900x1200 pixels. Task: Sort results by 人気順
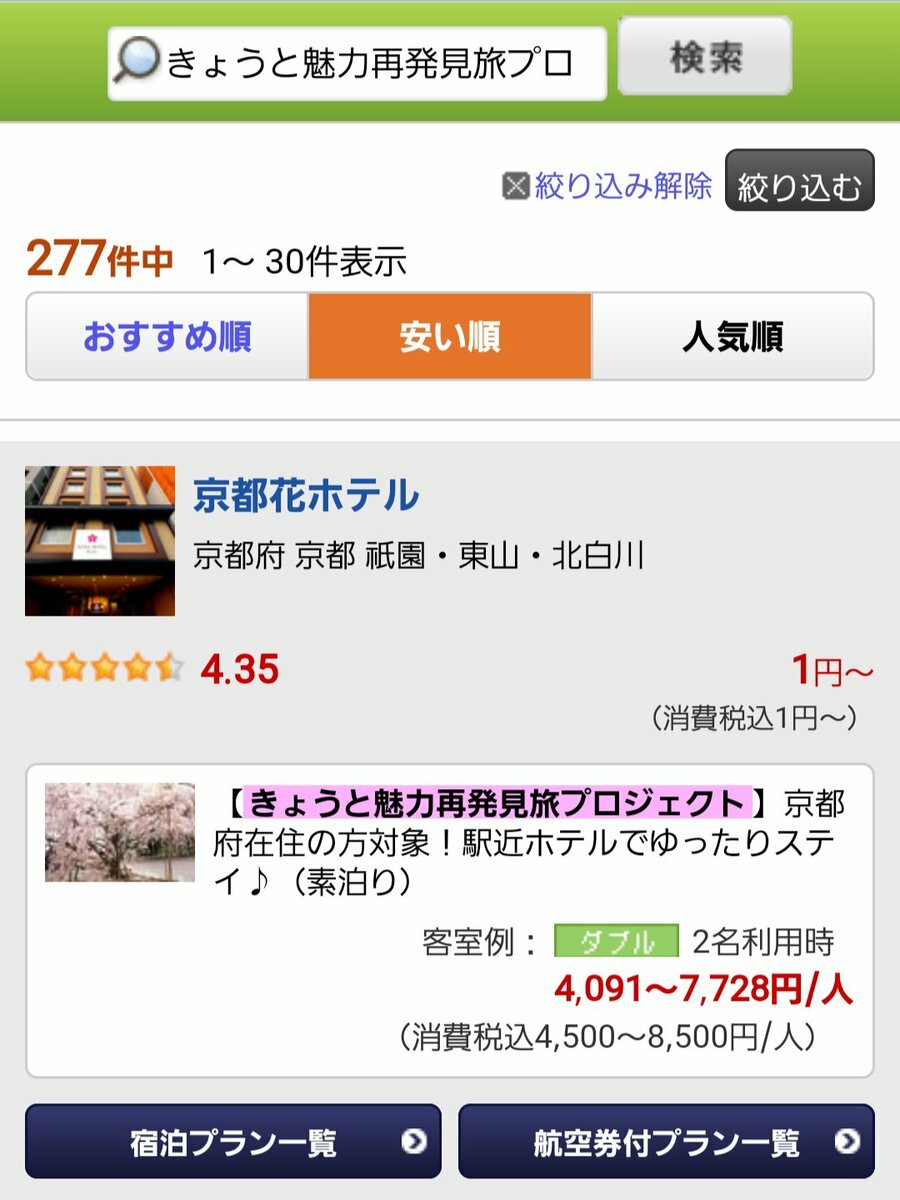pos(732,337)
